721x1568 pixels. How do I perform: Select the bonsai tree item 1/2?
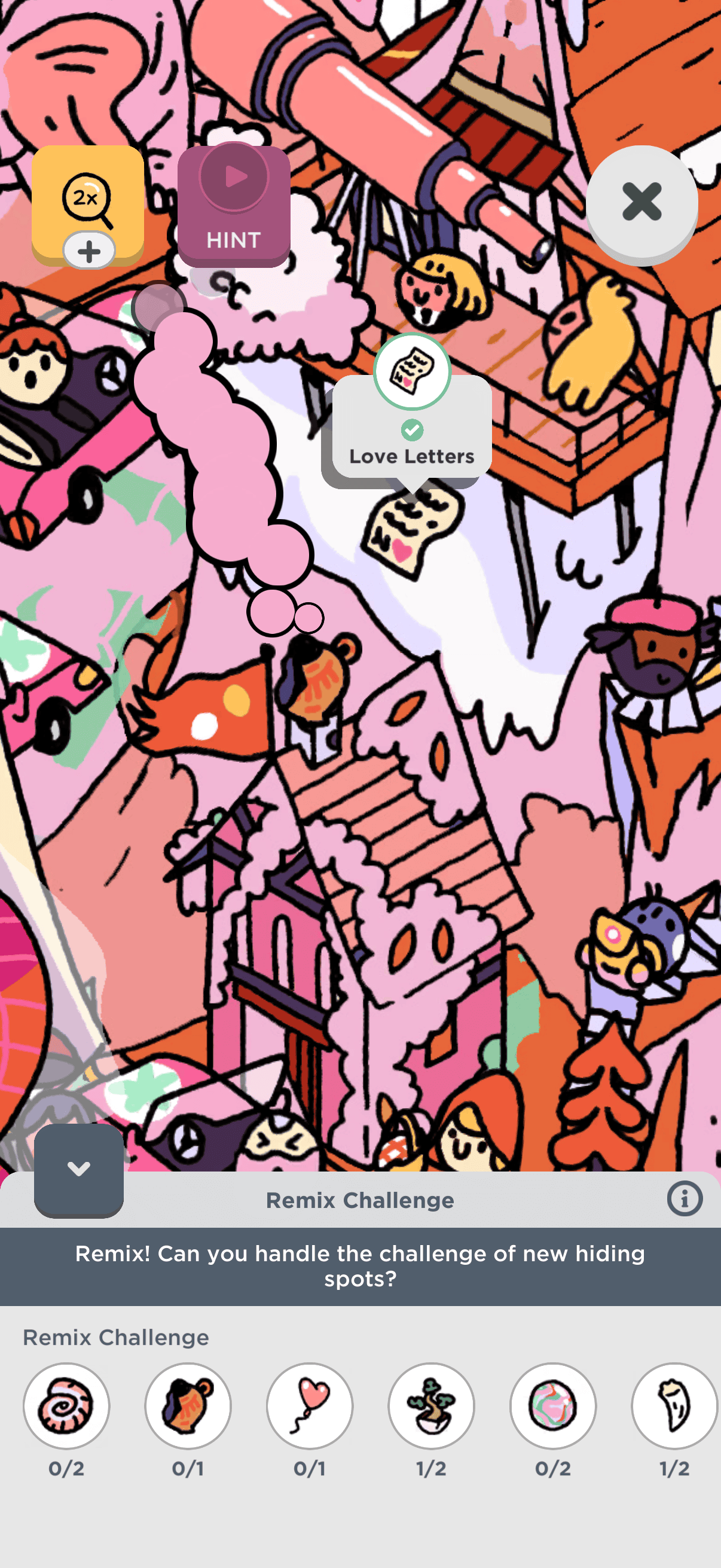click(x=432, y=1406)
